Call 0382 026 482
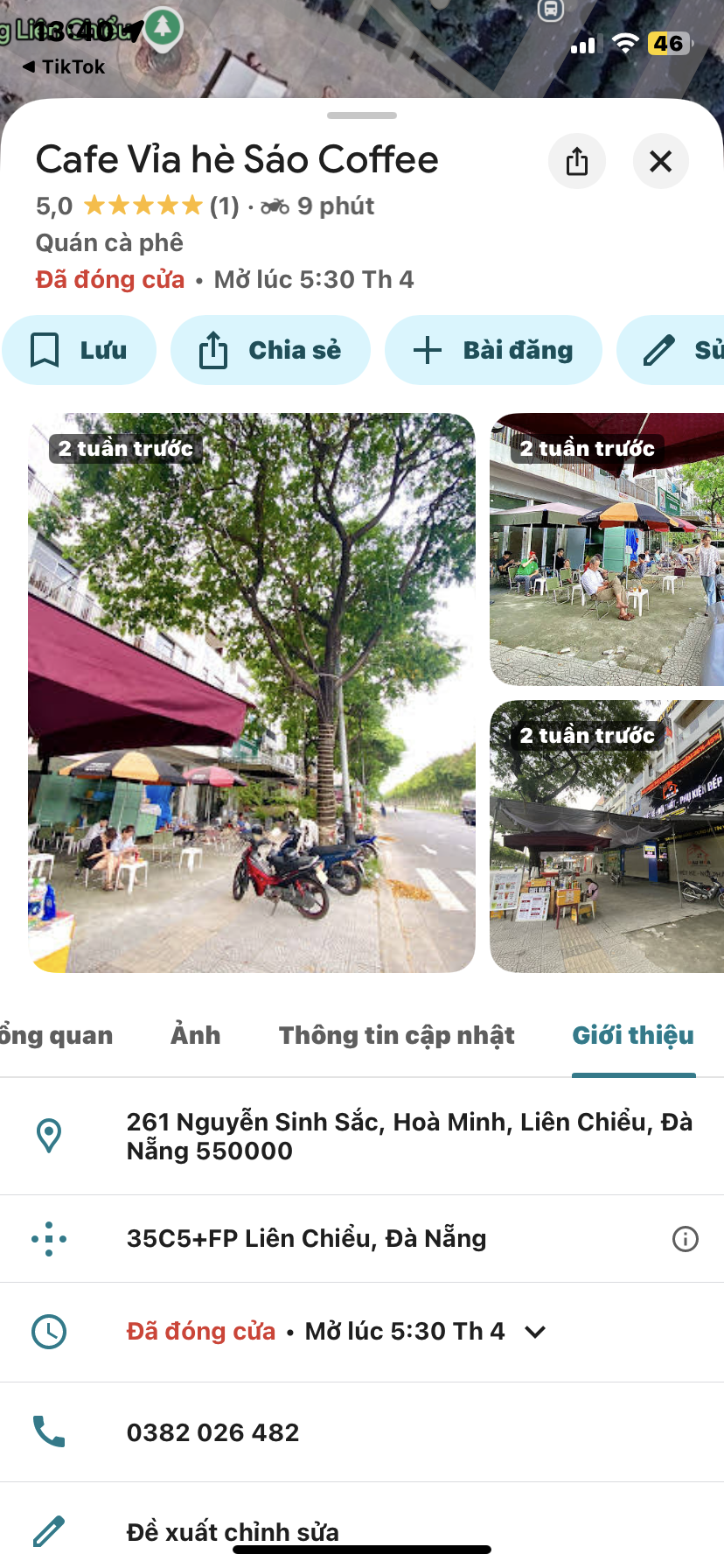The image size is (724, 1568). pyautogui.click(x=213, y=1432)
